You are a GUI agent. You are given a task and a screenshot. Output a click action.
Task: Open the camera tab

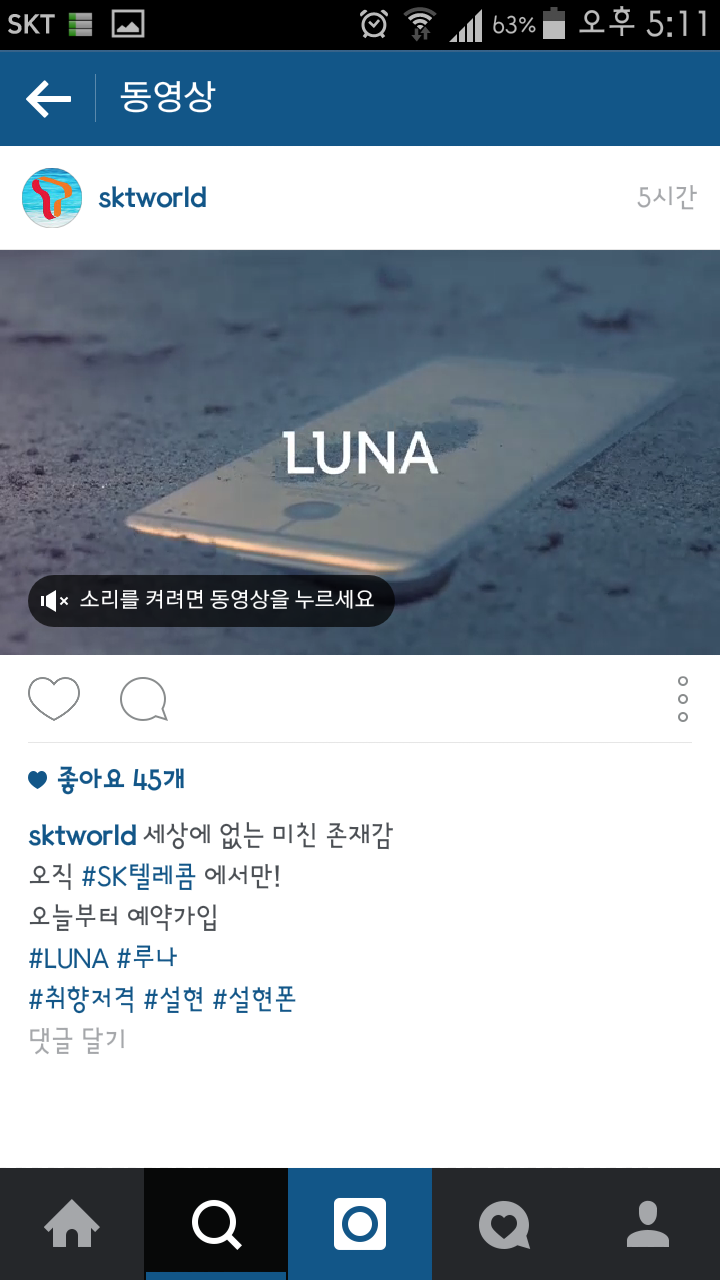[x=360, y=1224]
